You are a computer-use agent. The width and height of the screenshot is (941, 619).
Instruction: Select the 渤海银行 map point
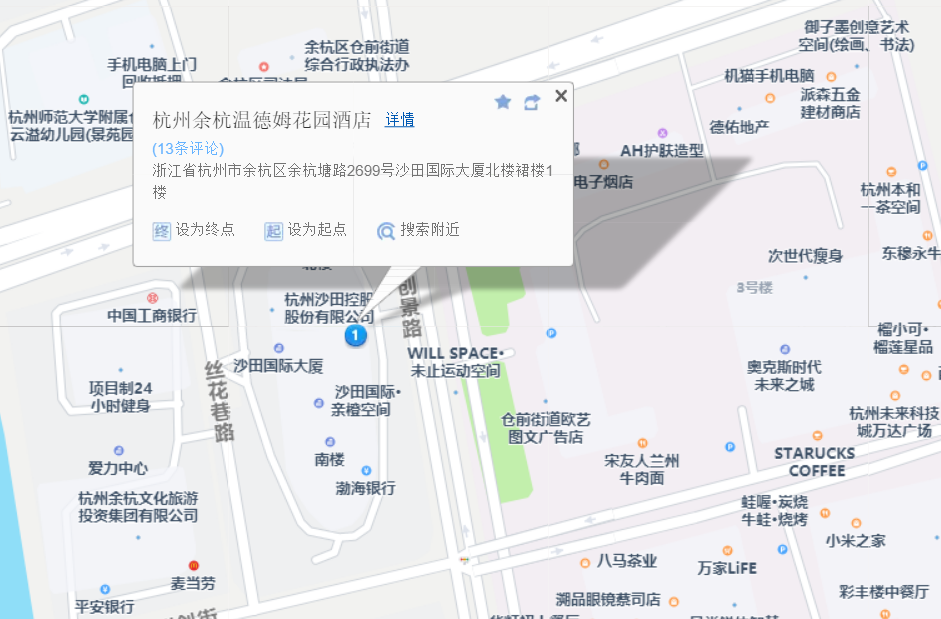pyautogui.click(x=366, y=472)
